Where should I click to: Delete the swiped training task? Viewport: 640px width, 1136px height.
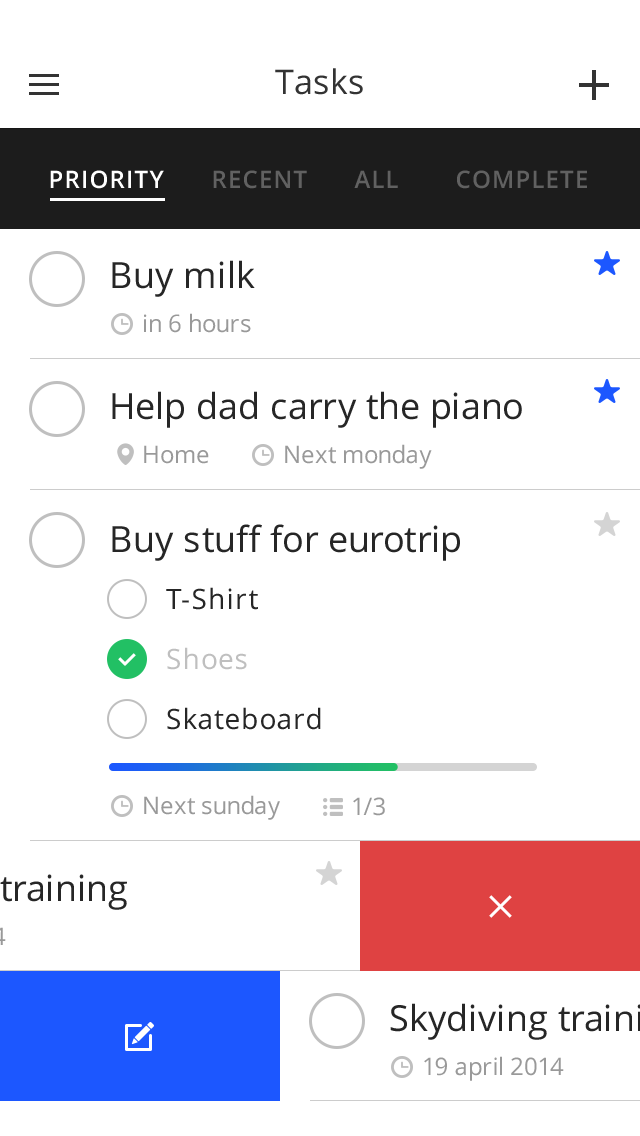click(x=500, y=906)
